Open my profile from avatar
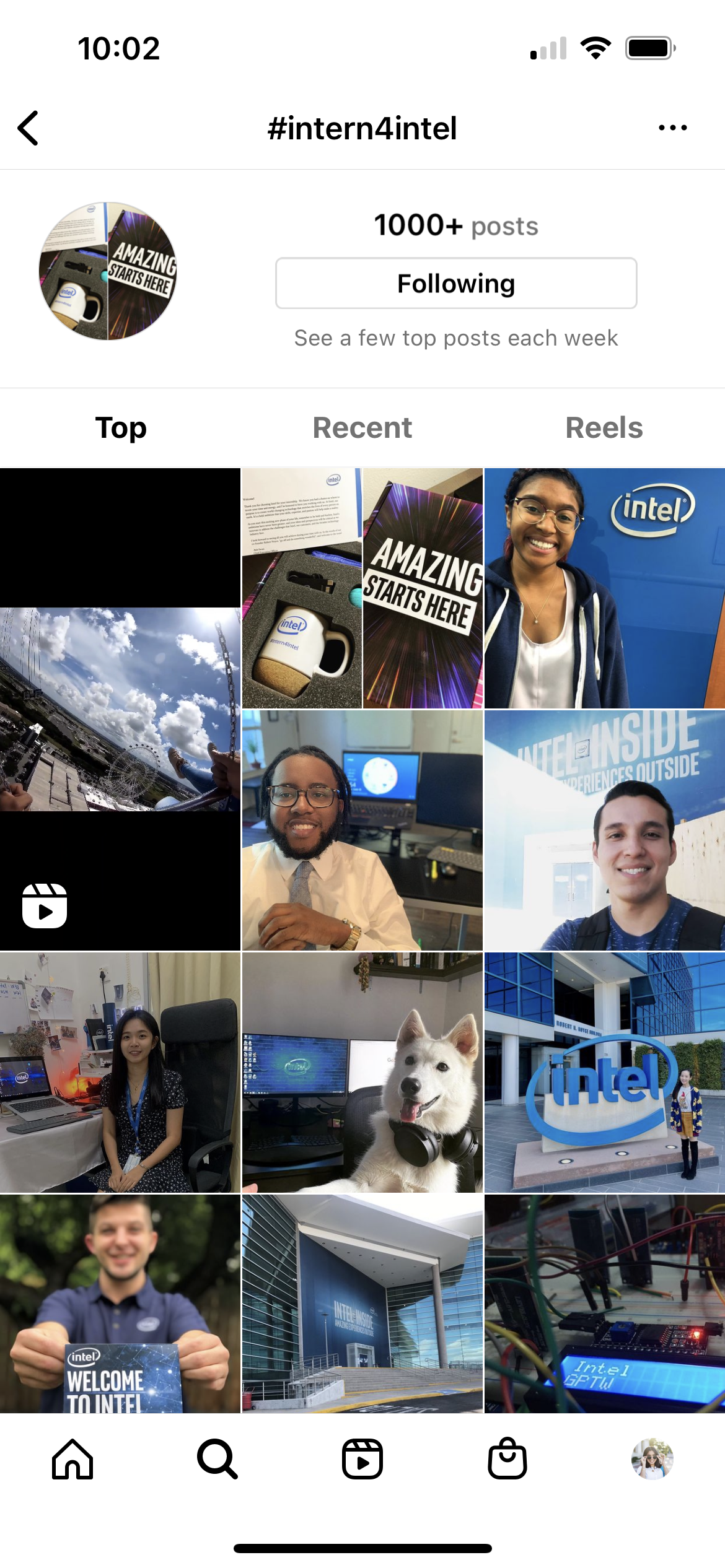The height and width of the screenshot is (1568, 725). 652,1459
